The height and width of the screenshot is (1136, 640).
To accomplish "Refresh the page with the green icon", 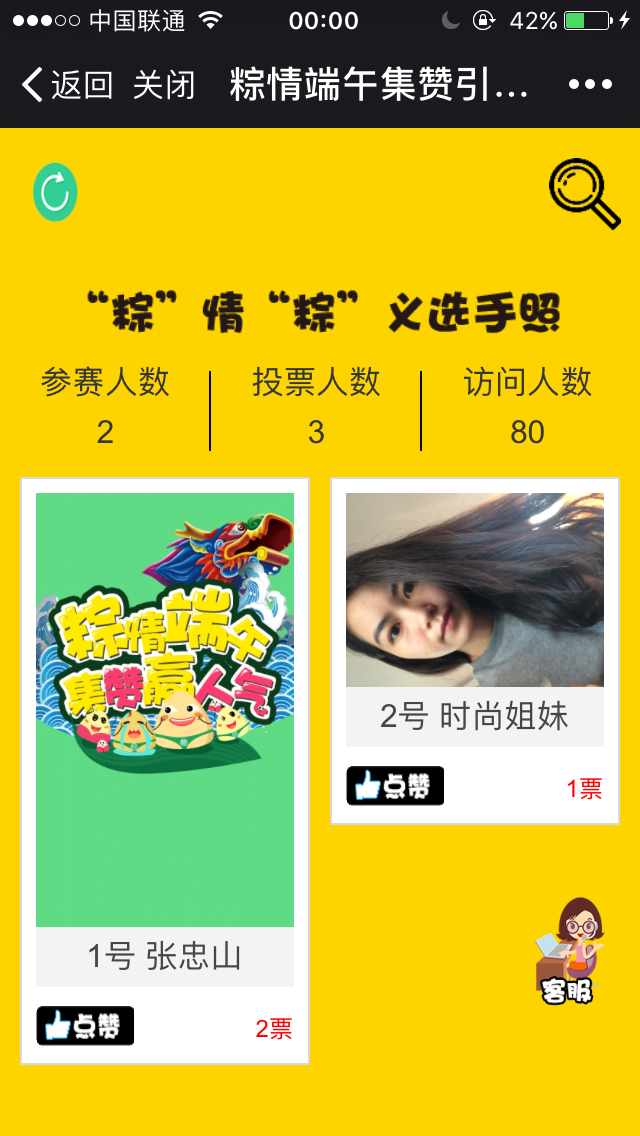I will tap(55, 192).
